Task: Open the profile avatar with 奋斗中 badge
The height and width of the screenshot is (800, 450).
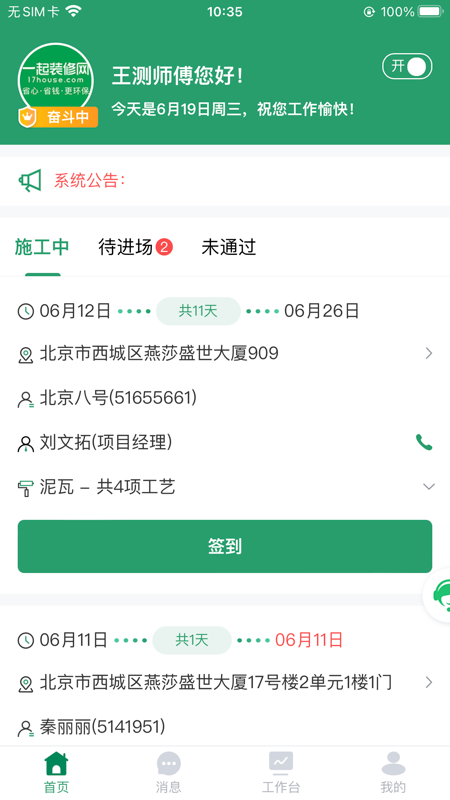Action: point(56,85)
